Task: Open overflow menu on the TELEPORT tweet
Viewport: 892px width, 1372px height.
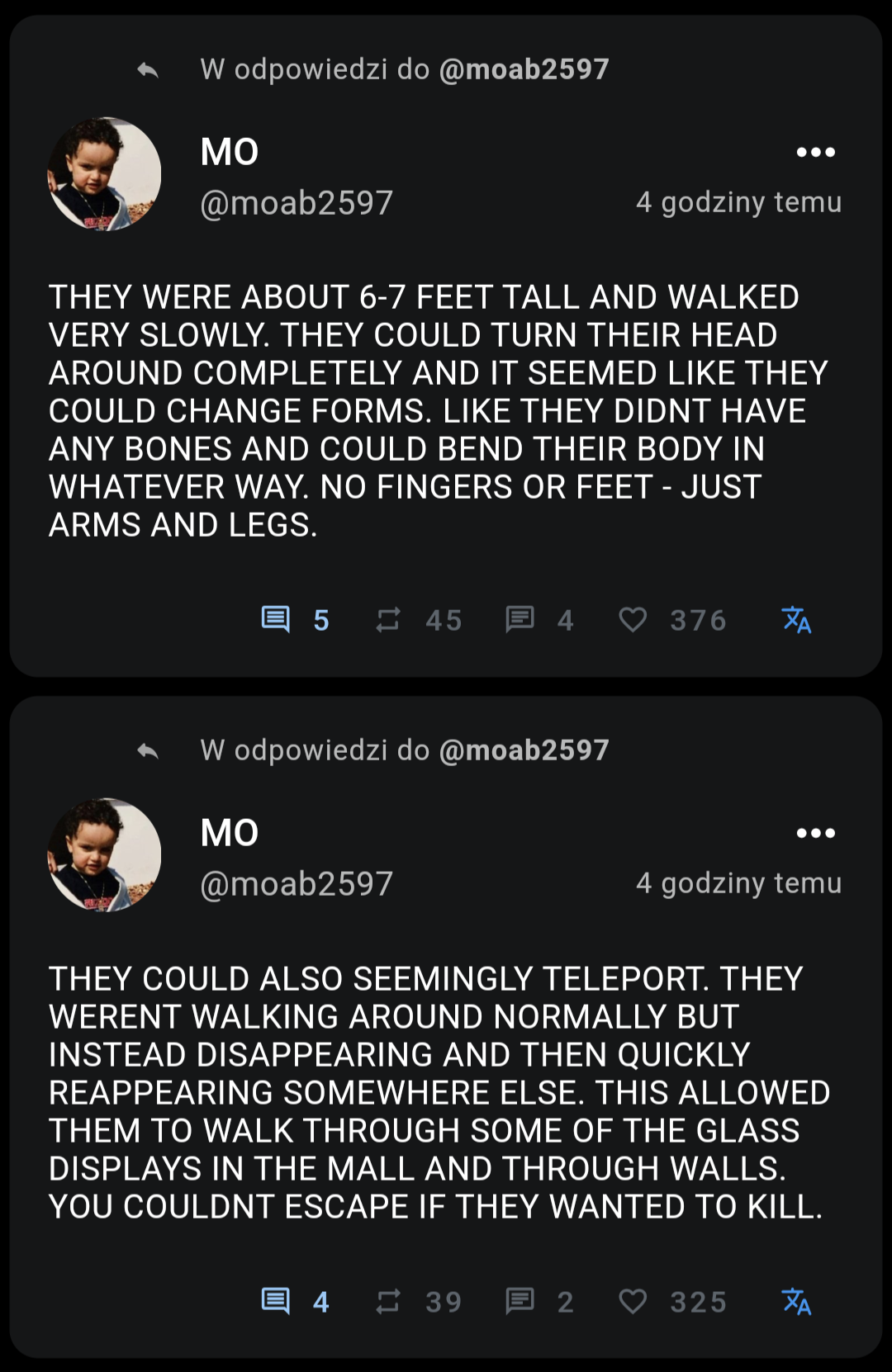Action: [x=815, y=833]
